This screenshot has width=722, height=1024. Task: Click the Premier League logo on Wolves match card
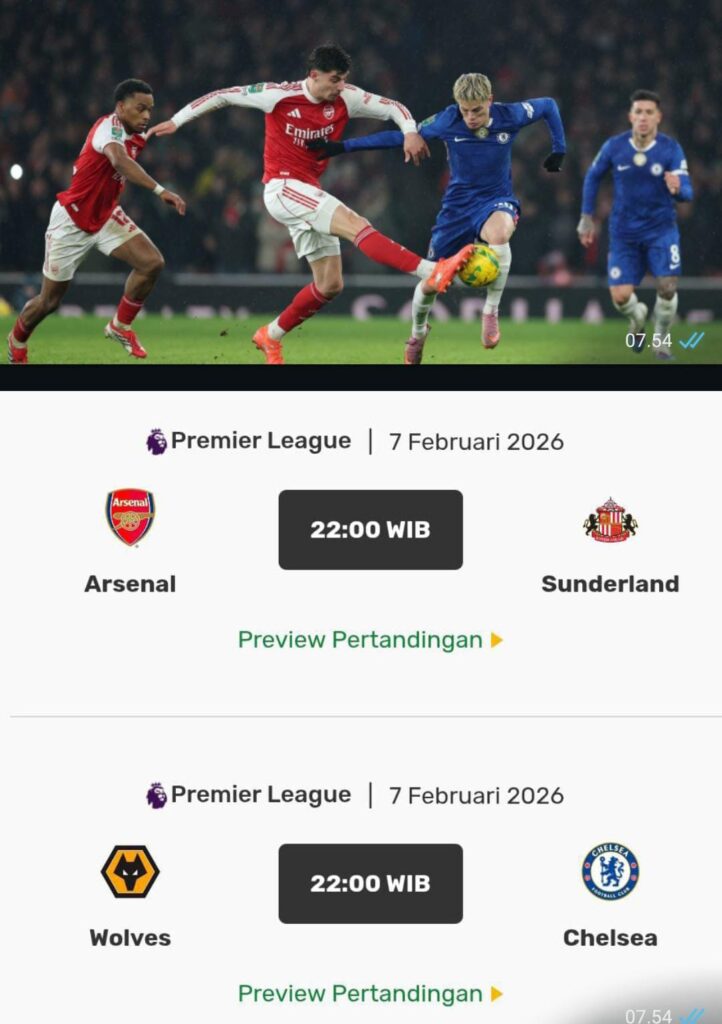pyautogui.click(x=157, y=793)
